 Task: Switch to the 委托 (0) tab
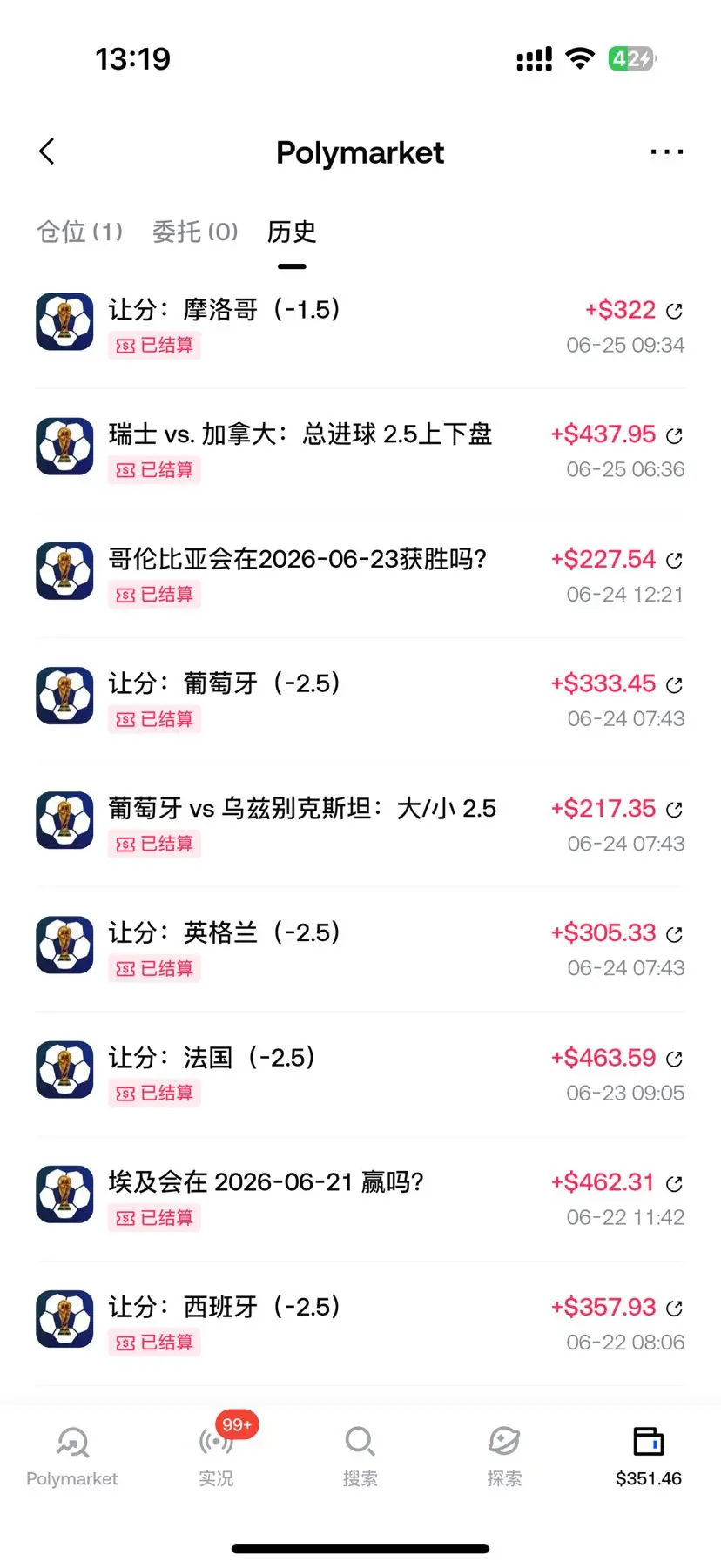point(195,232)
